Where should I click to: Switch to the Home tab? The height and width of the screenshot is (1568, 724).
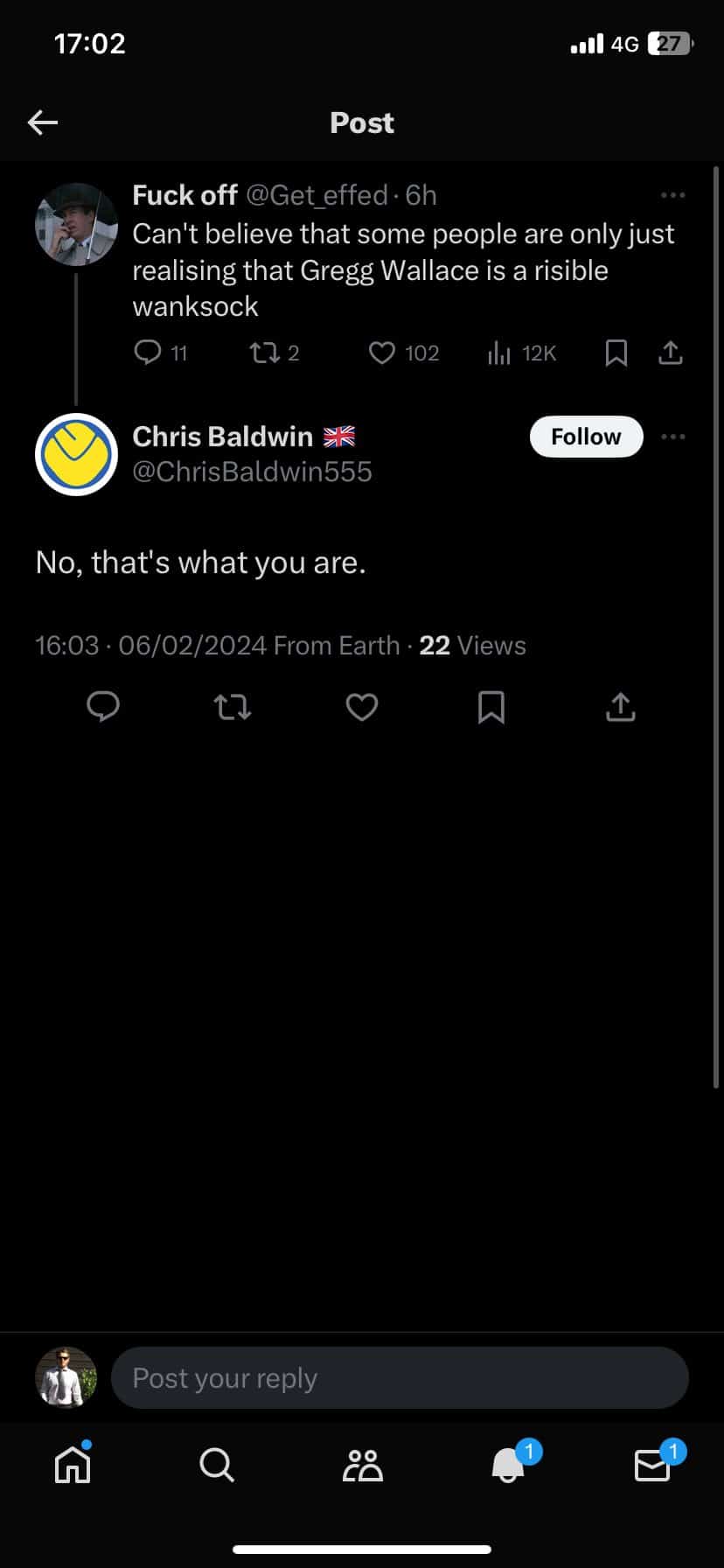coord(73,1464)
